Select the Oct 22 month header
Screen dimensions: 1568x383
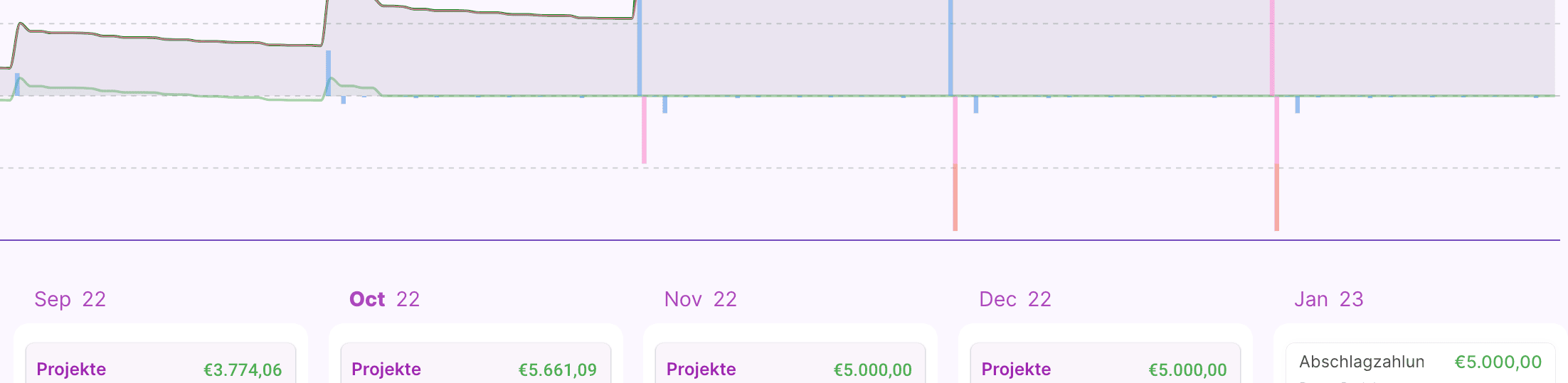[385, 299]
